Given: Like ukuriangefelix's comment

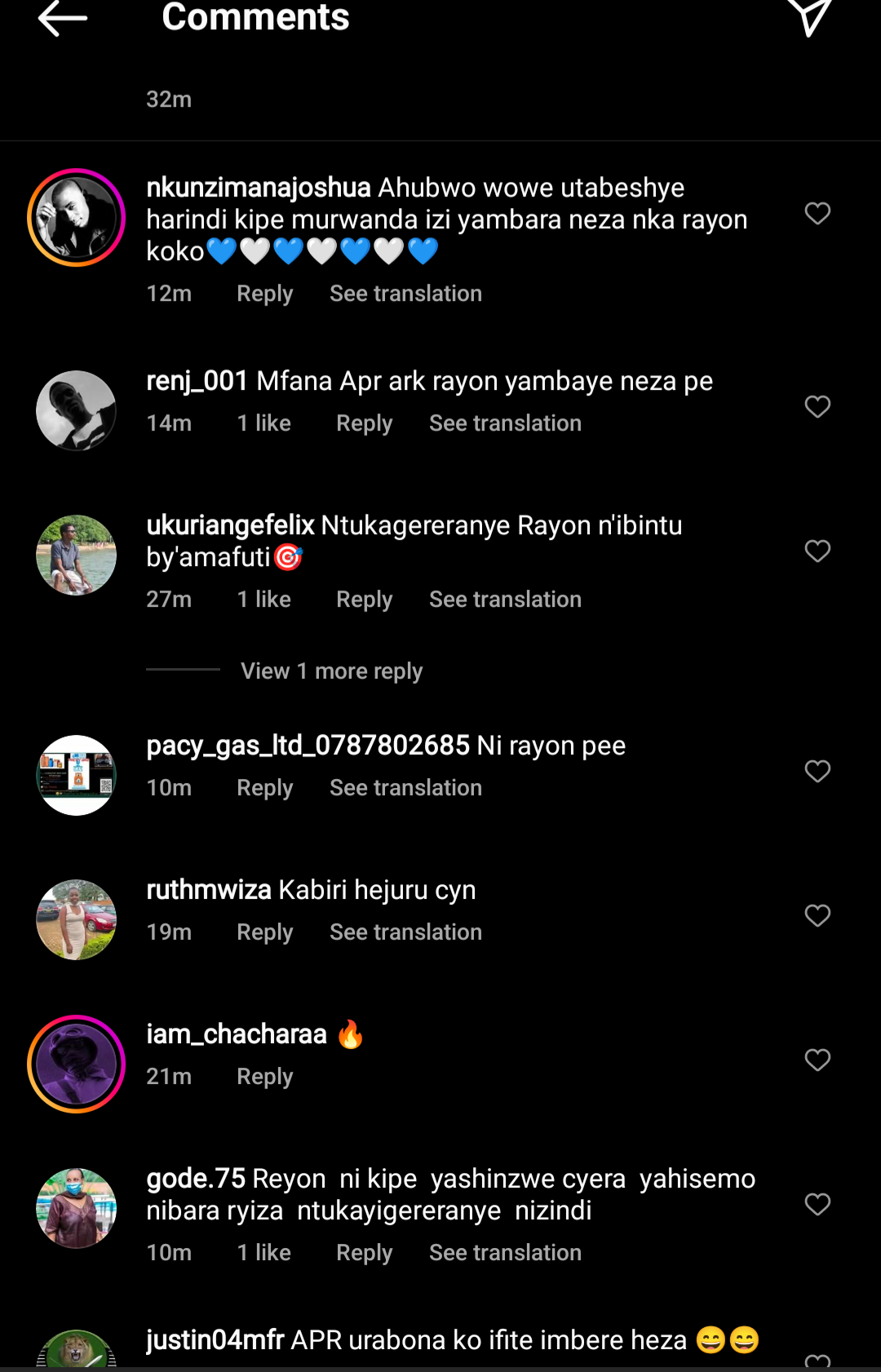Looking at the screenshot, I should (817, 551).
